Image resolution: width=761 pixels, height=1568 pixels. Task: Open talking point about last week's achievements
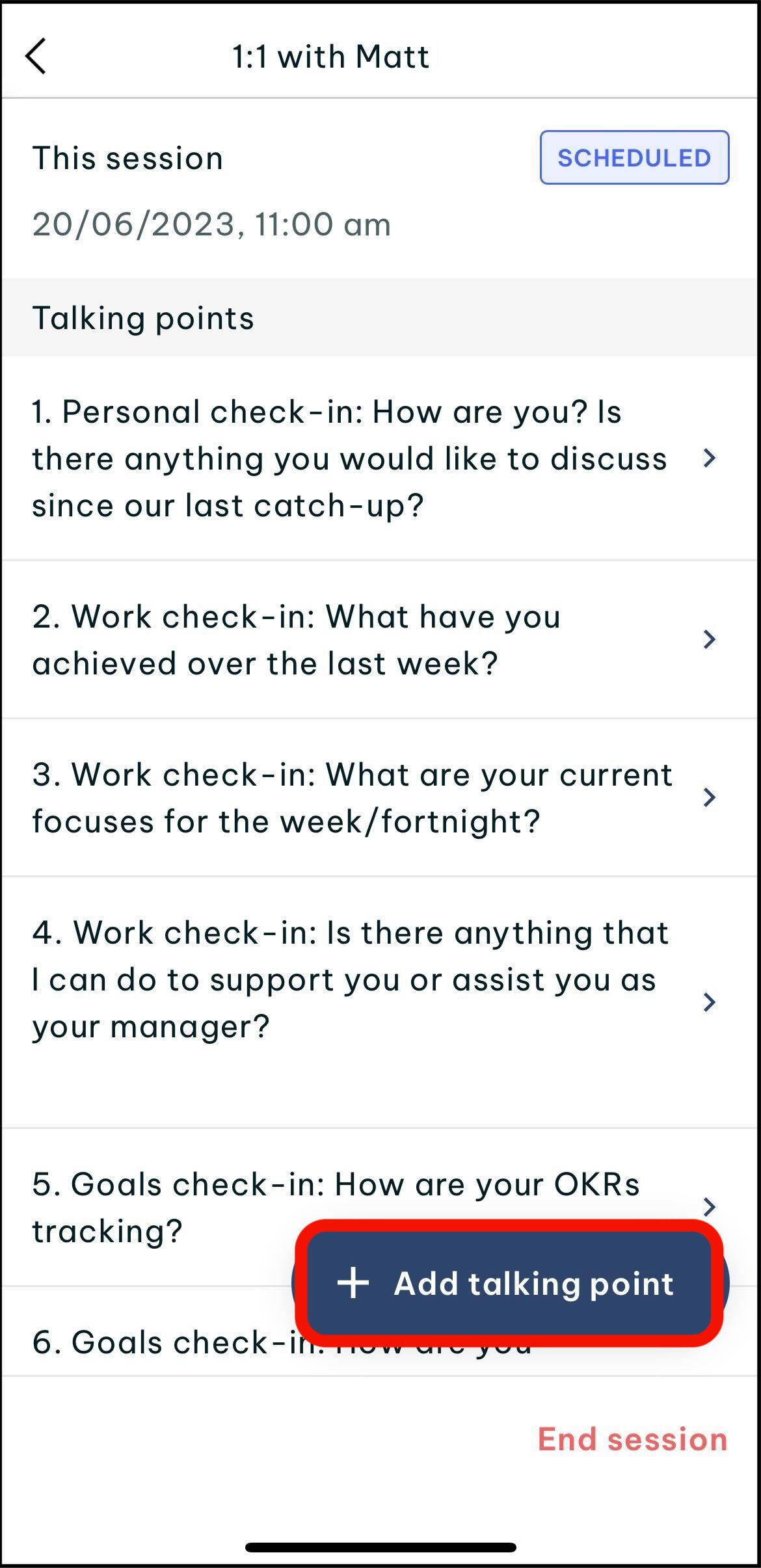click(x=380, y=640)
